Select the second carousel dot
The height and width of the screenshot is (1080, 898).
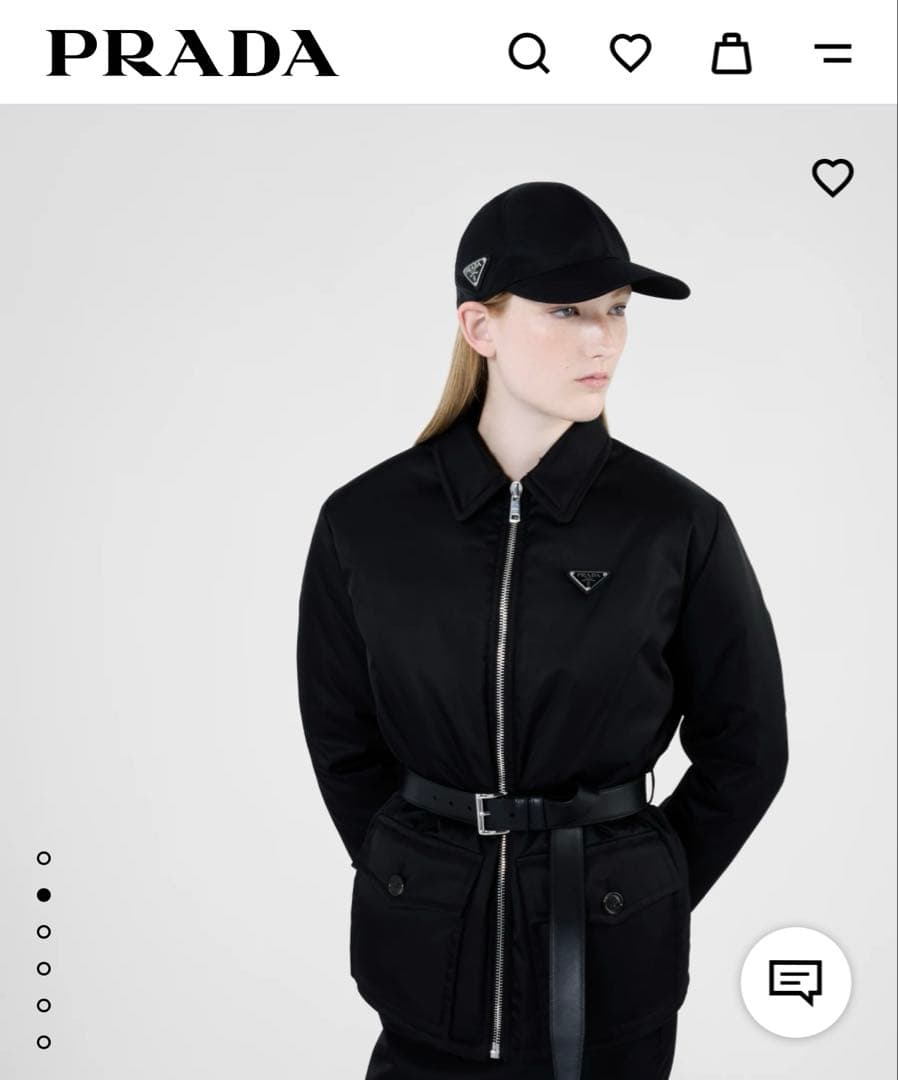[x=44, y=894]
